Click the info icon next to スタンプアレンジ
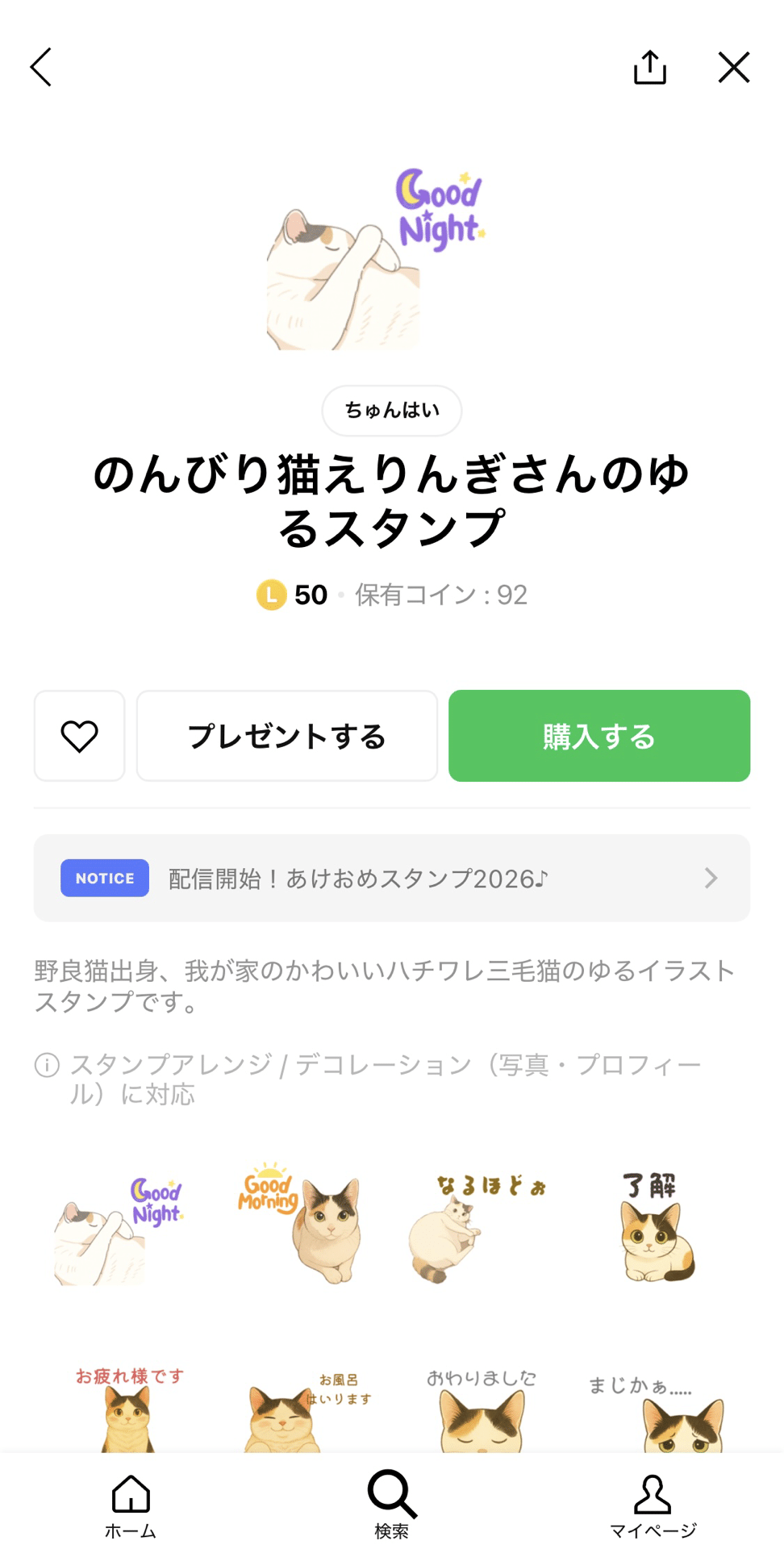This screenshot has height=1549, width=784. [x=47, y=1066]
